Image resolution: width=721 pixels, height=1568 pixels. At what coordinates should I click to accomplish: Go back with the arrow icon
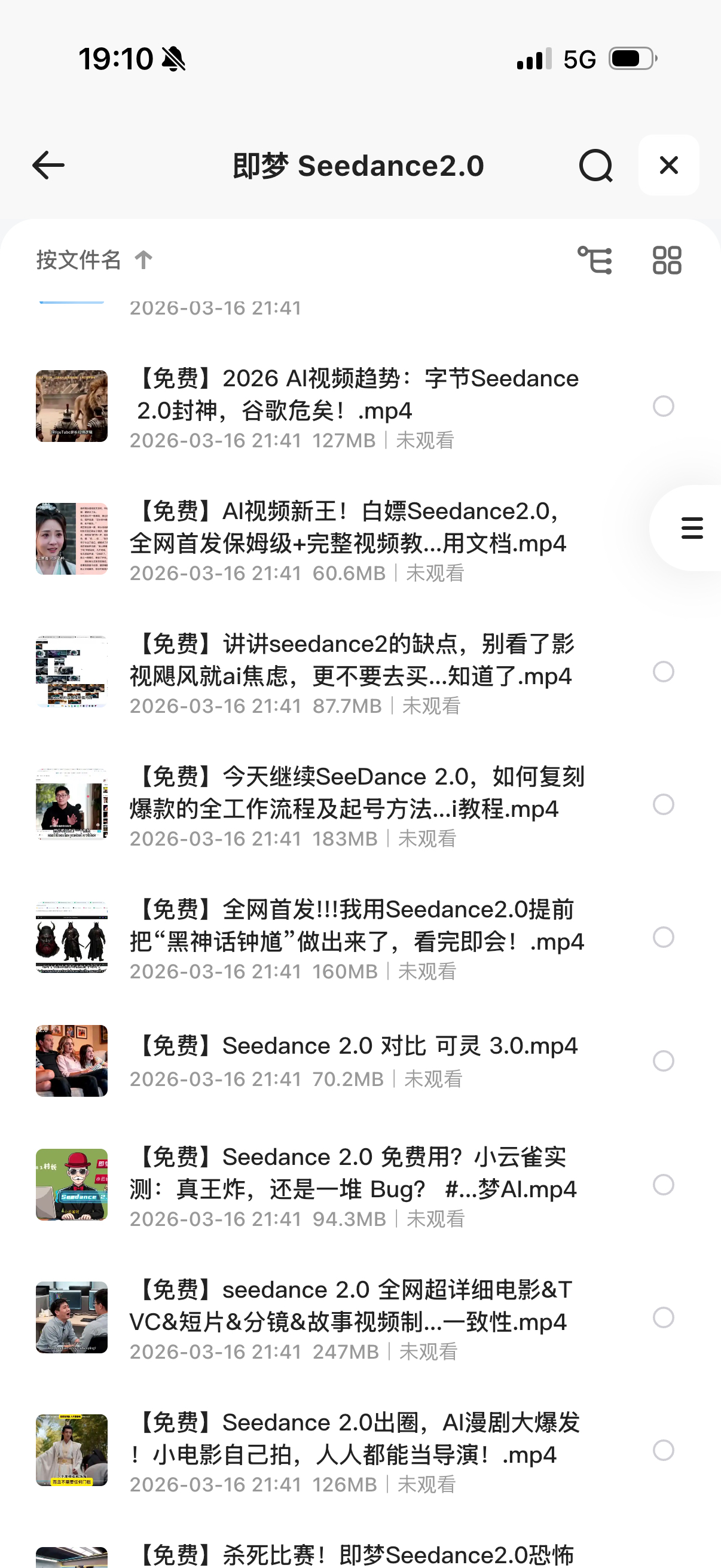click(48, 166)
